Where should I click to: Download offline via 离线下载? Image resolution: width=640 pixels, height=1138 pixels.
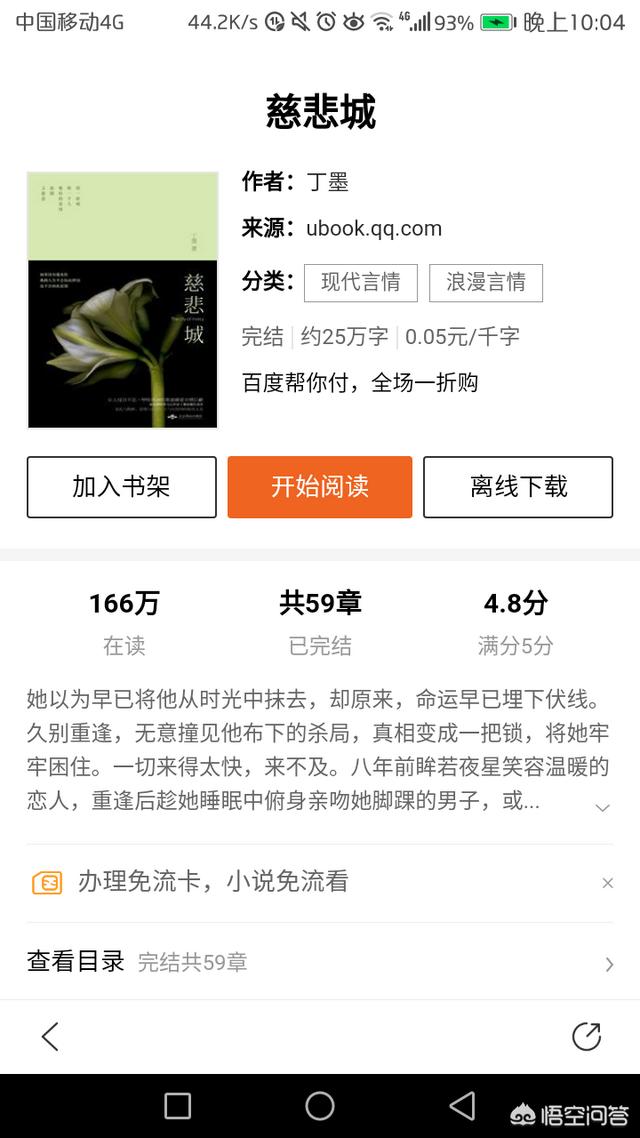[518, 487]
